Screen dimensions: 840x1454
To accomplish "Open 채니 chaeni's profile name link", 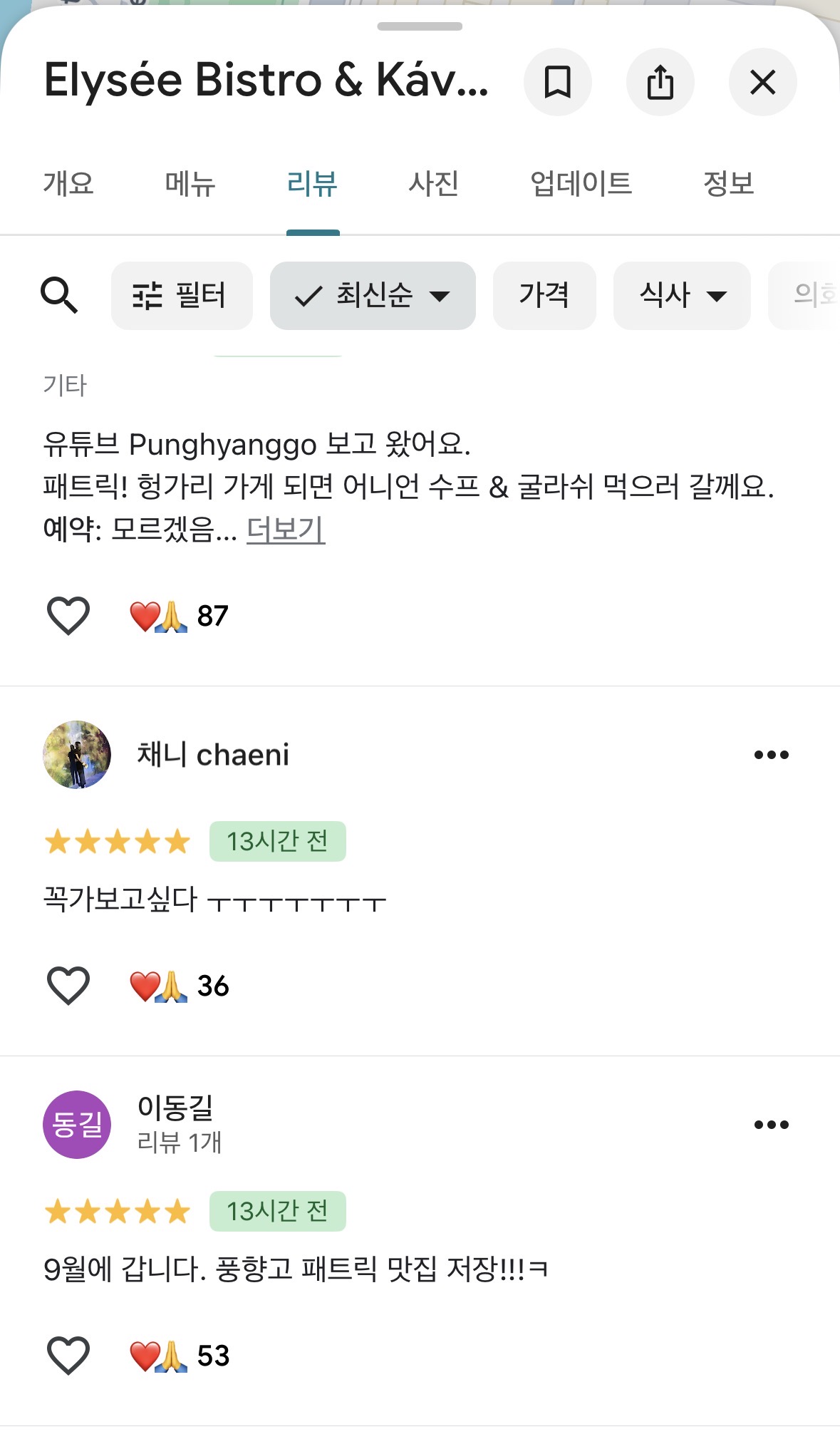I will [213, 754].
